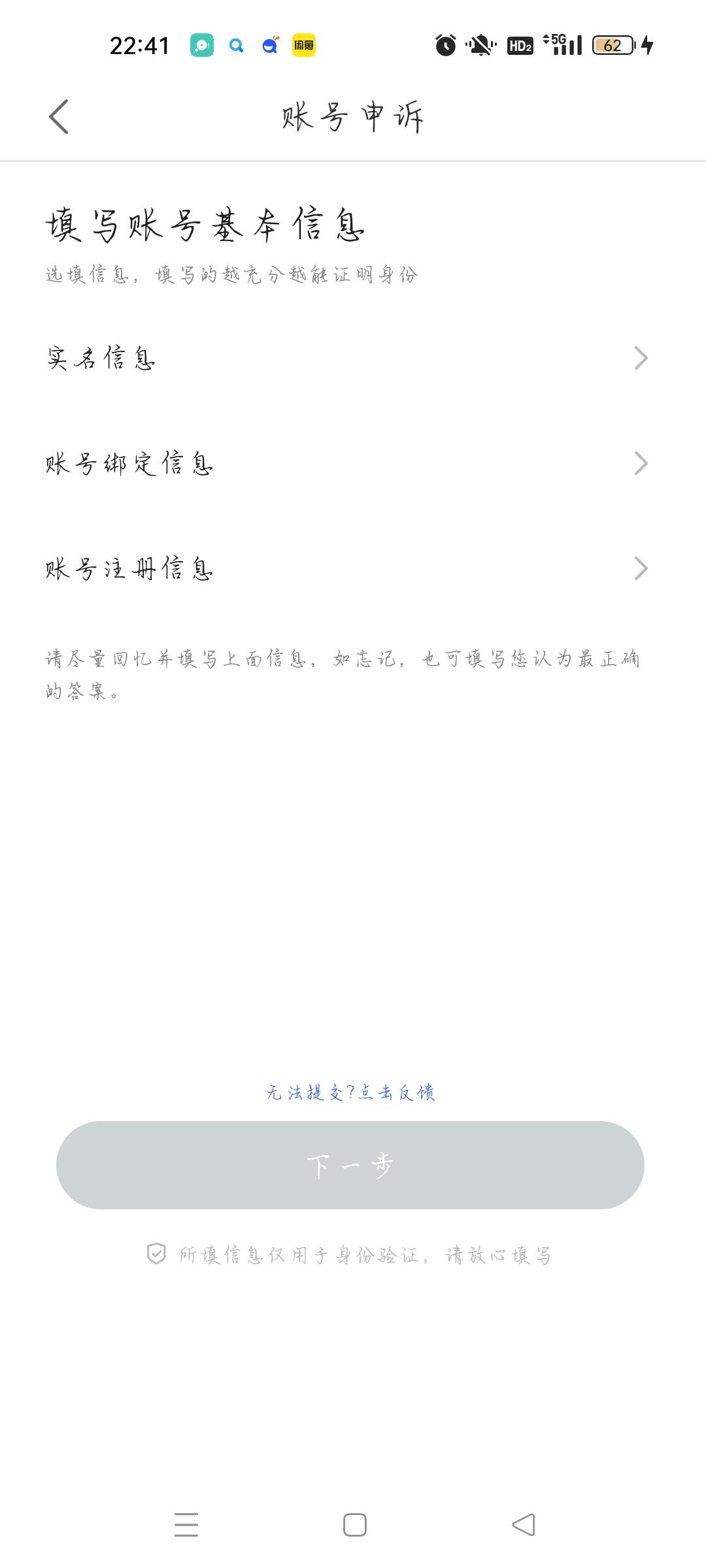
Task: Tap the 无法提交?点击反馈 link
Action: tap(351, 1092)
